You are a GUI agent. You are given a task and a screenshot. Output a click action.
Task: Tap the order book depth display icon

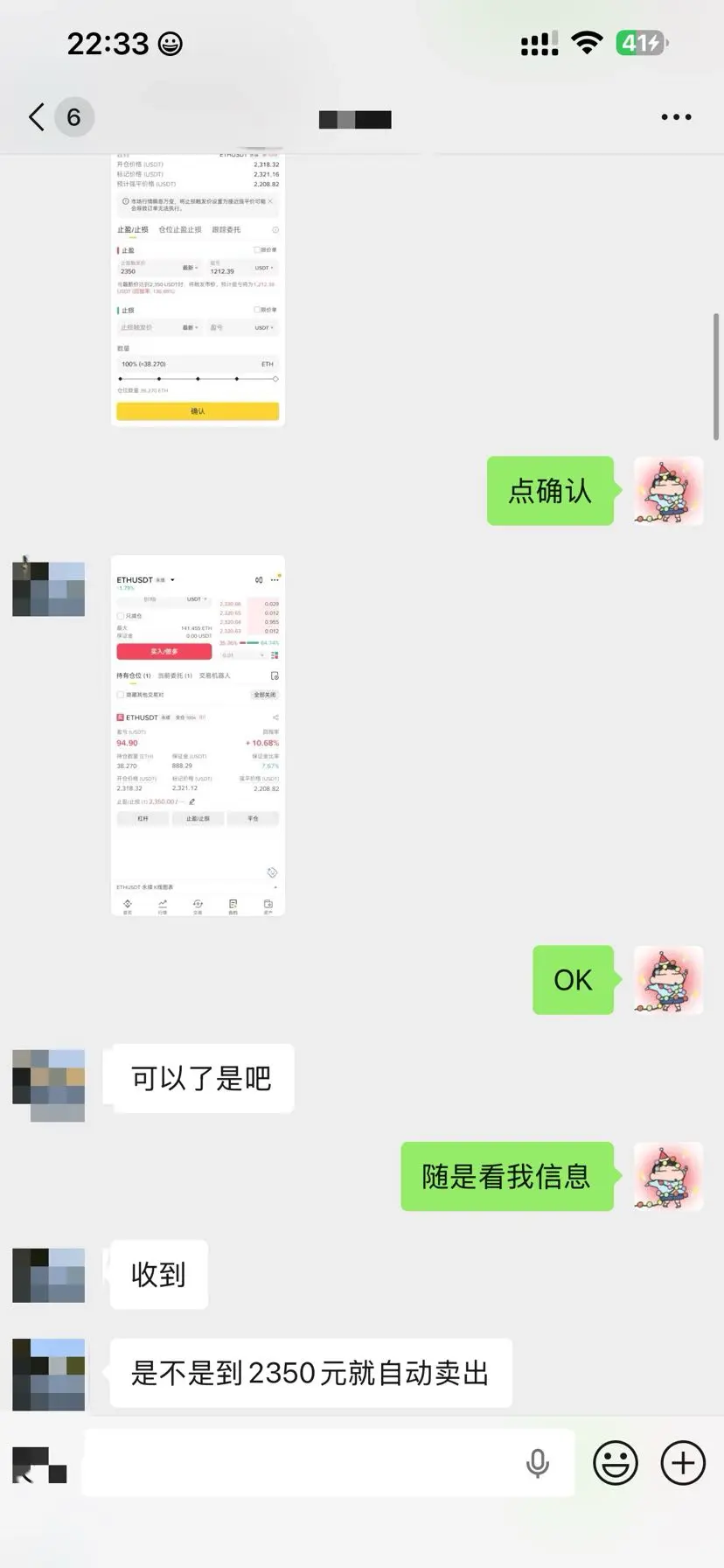tap(275, 655)
